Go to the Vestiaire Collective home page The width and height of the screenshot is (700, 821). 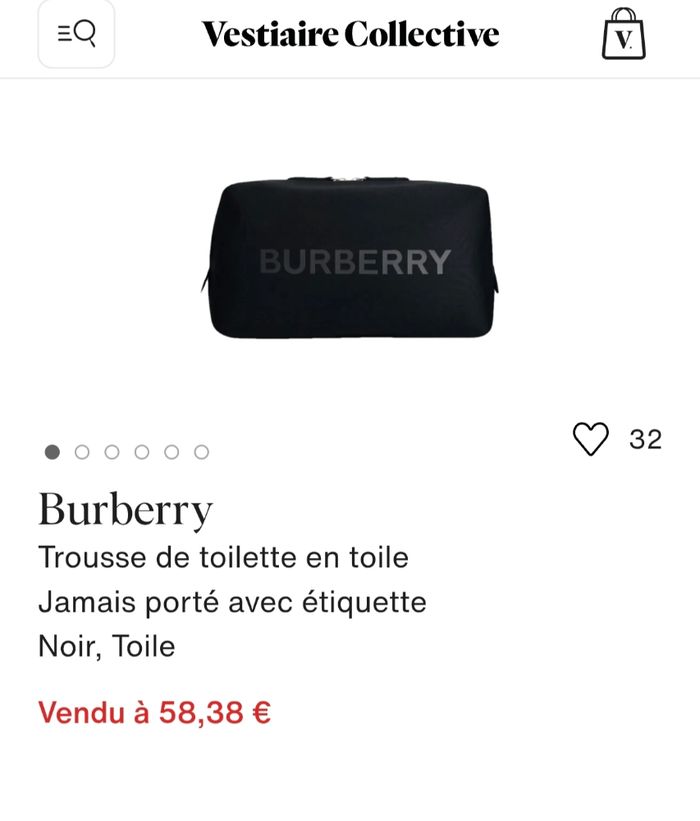(x=350, y=35)
